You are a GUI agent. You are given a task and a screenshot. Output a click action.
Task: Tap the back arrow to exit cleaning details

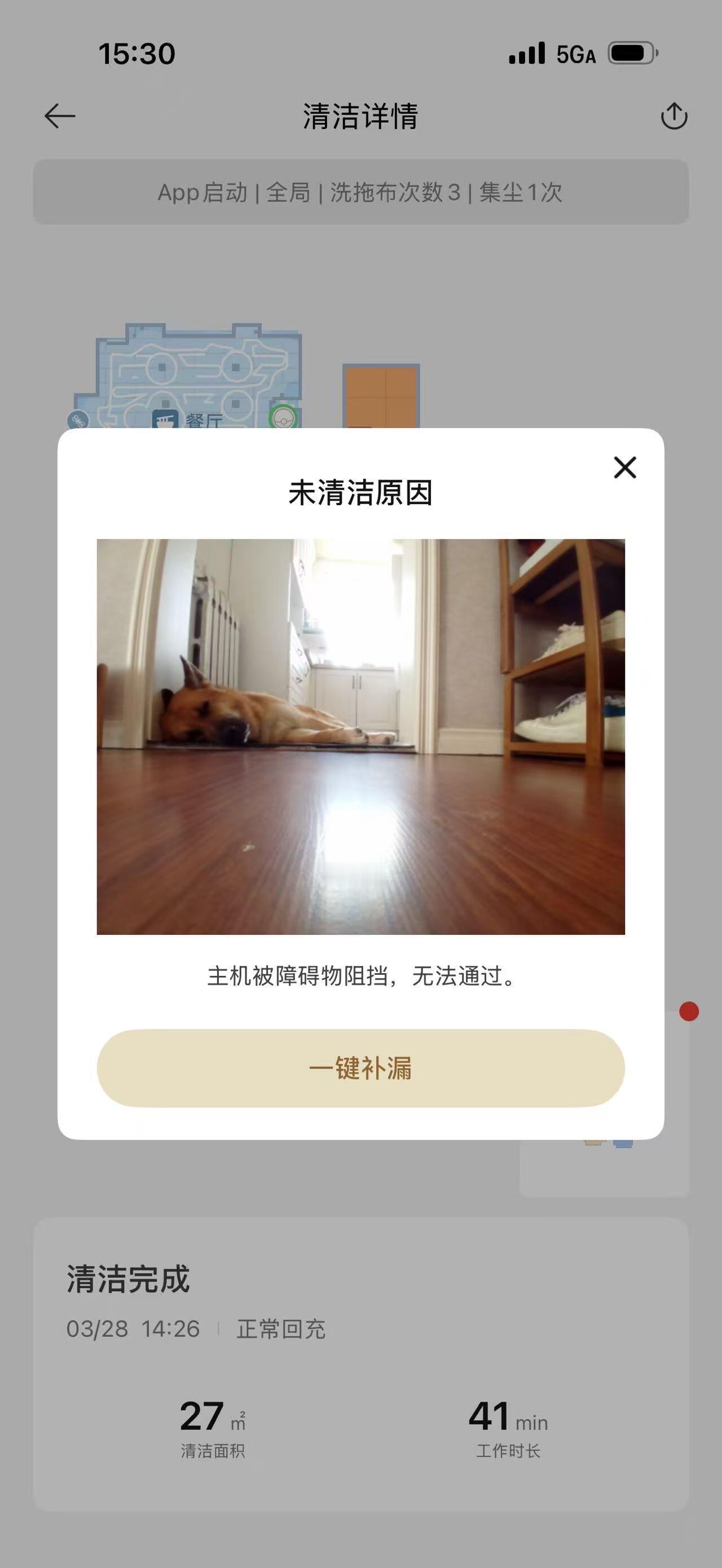pyautogui.click(x=58, y=114)
